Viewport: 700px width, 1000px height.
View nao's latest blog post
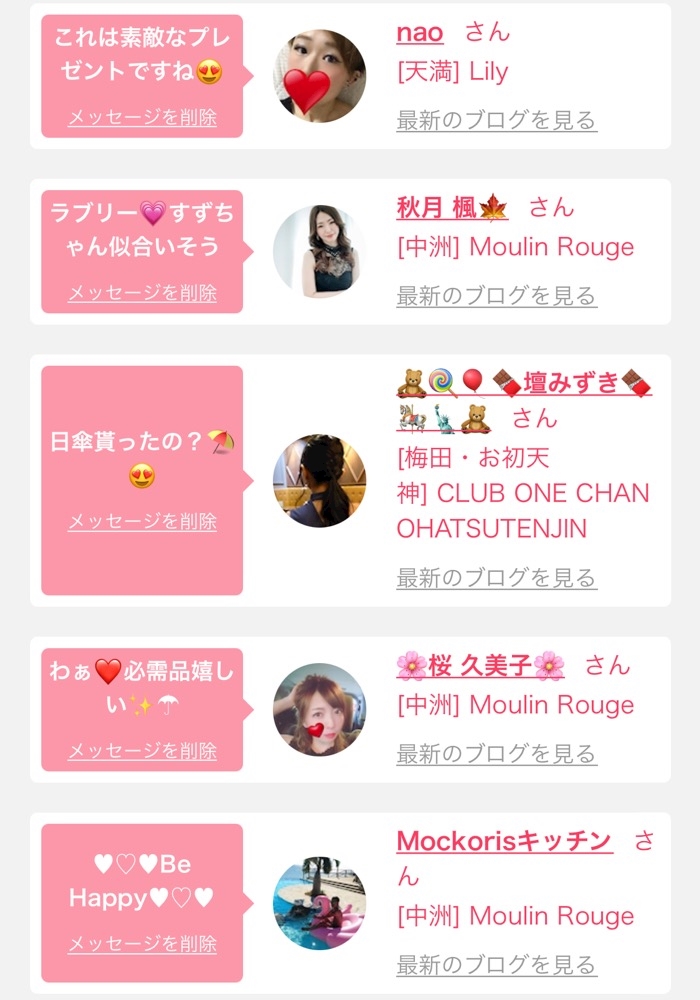497,120
